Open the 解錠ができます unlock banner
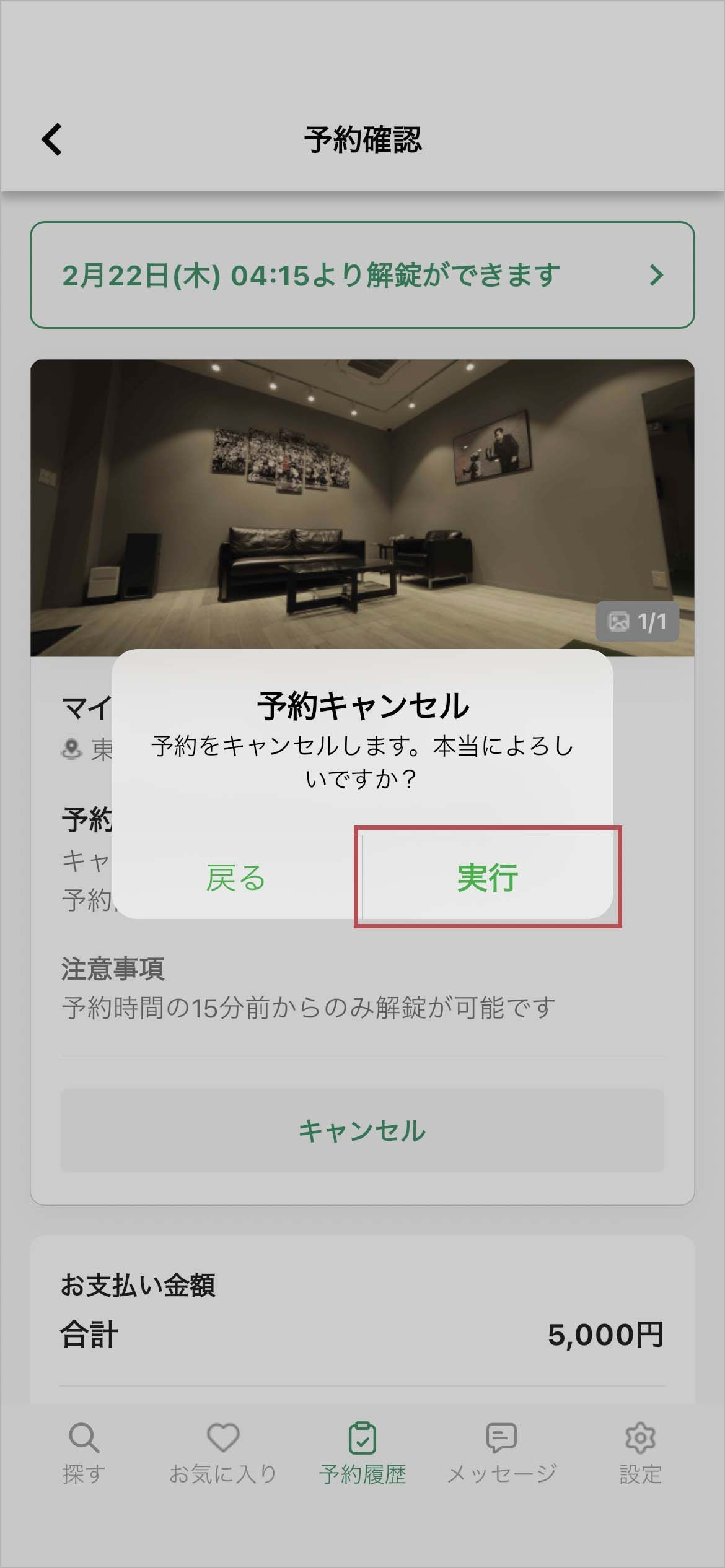 pos(362,275)
